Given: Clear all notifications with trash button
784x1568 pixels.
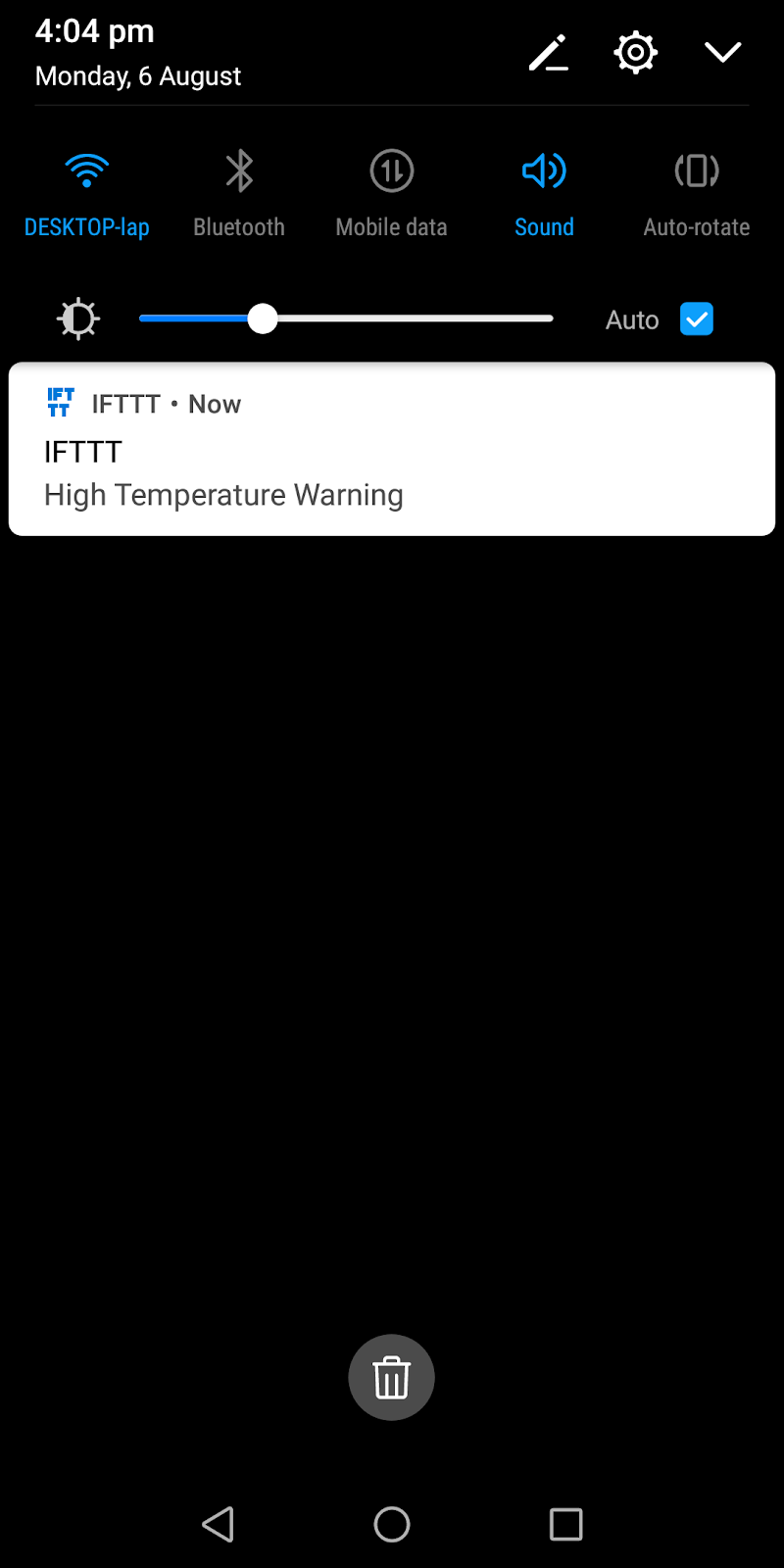Looking at the screenshot, I should (391, 1377).
